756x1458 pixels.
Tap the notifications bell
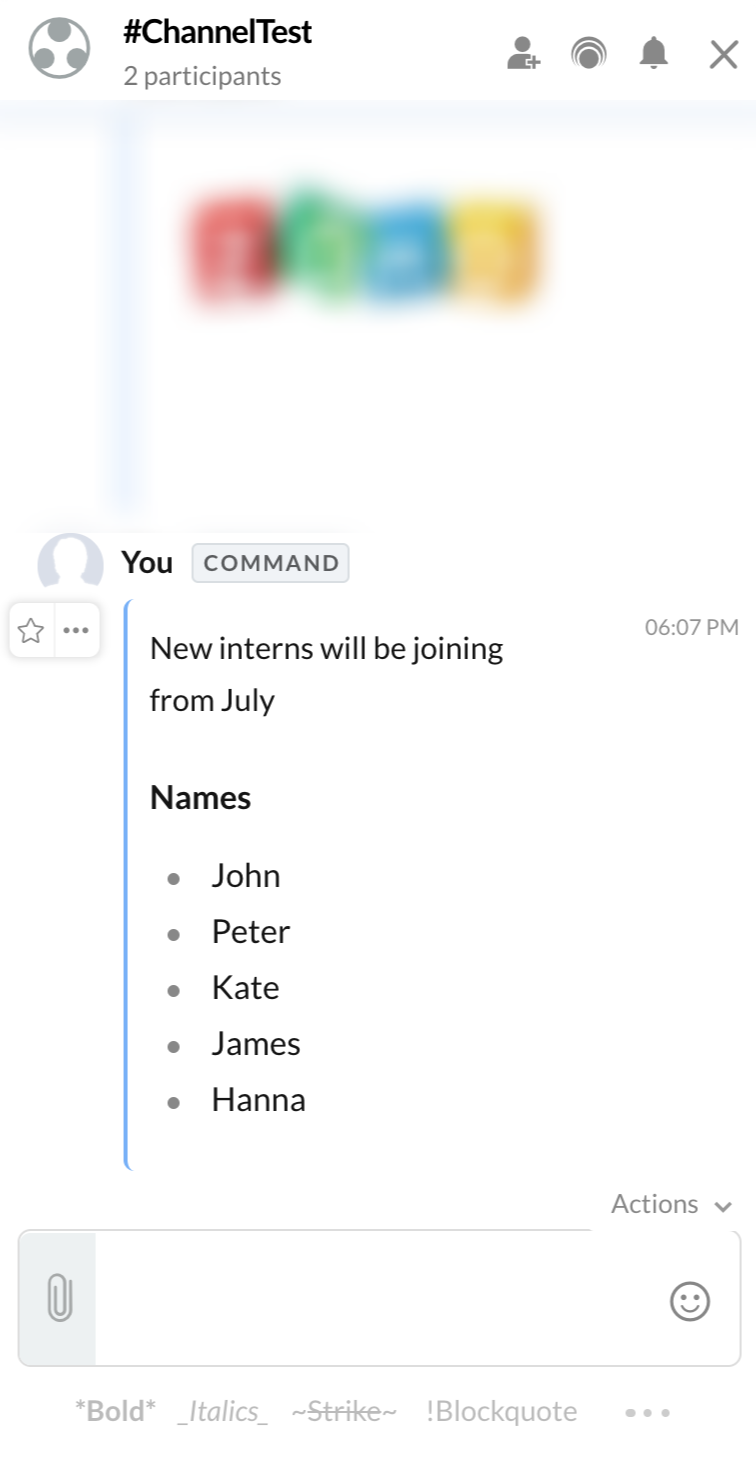[x=653, y=53]
